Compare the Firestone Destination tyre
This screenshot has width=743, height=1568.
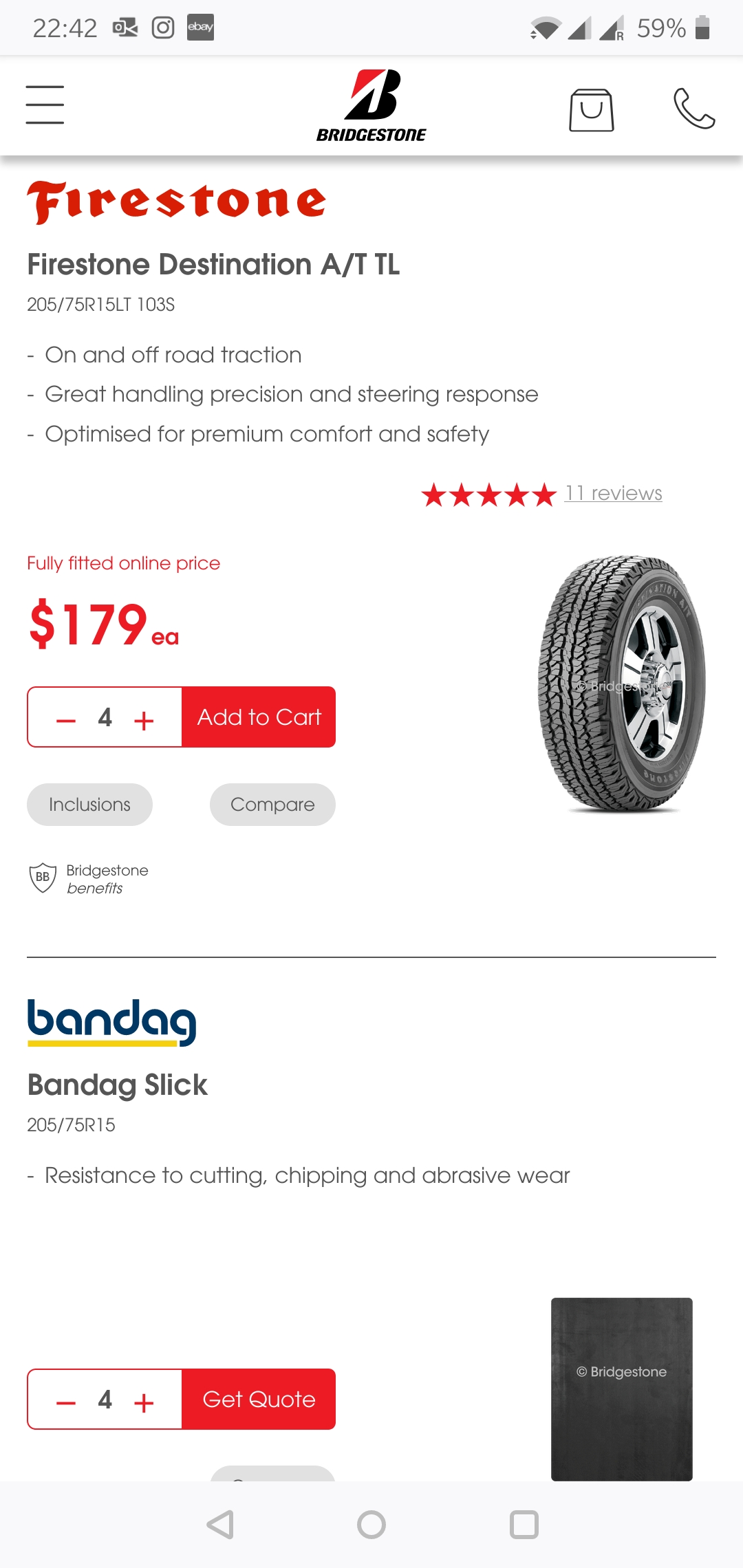[x=272, y=805]
